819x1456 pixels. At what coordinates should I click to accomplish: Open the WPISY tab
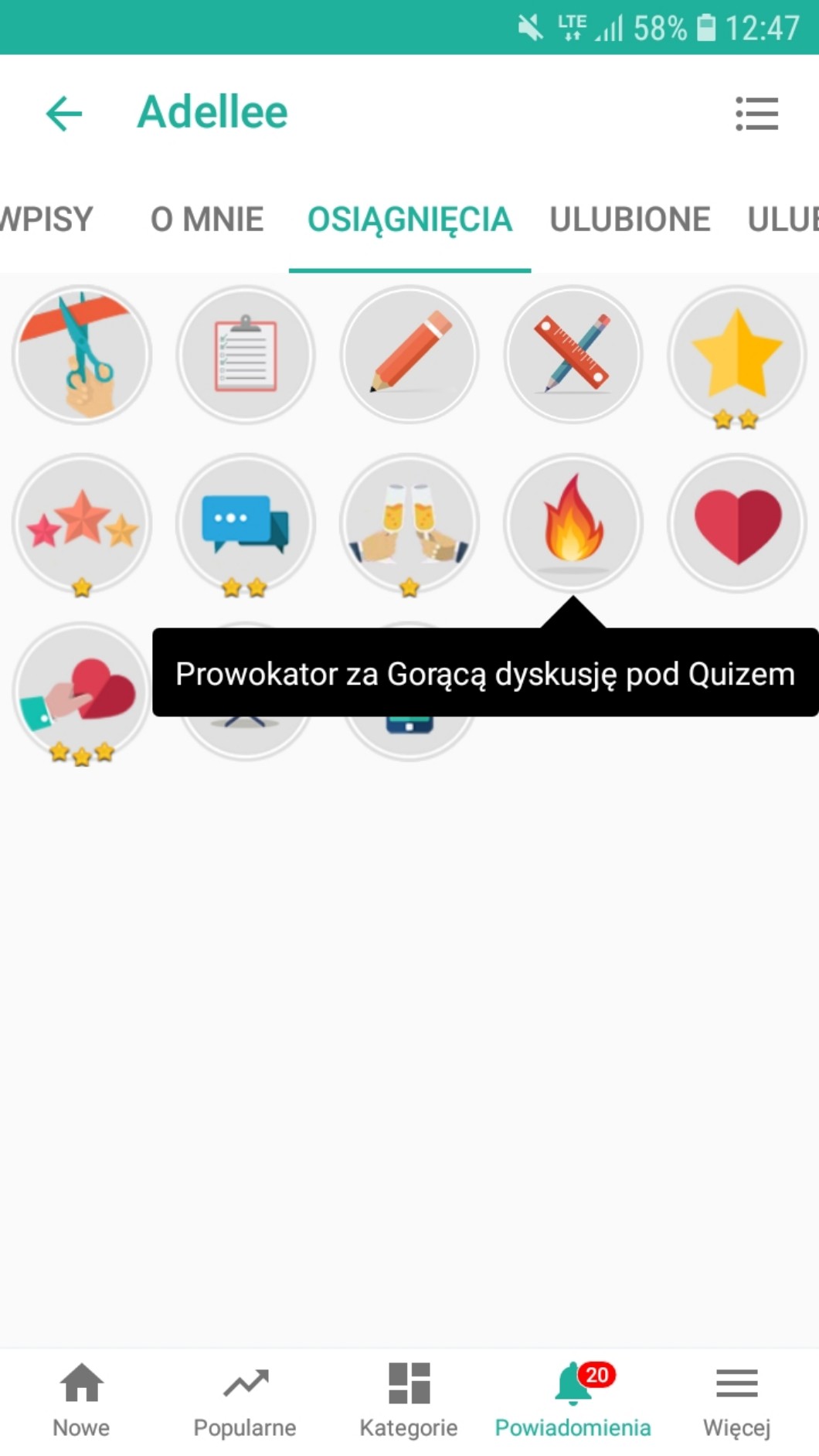46,219
